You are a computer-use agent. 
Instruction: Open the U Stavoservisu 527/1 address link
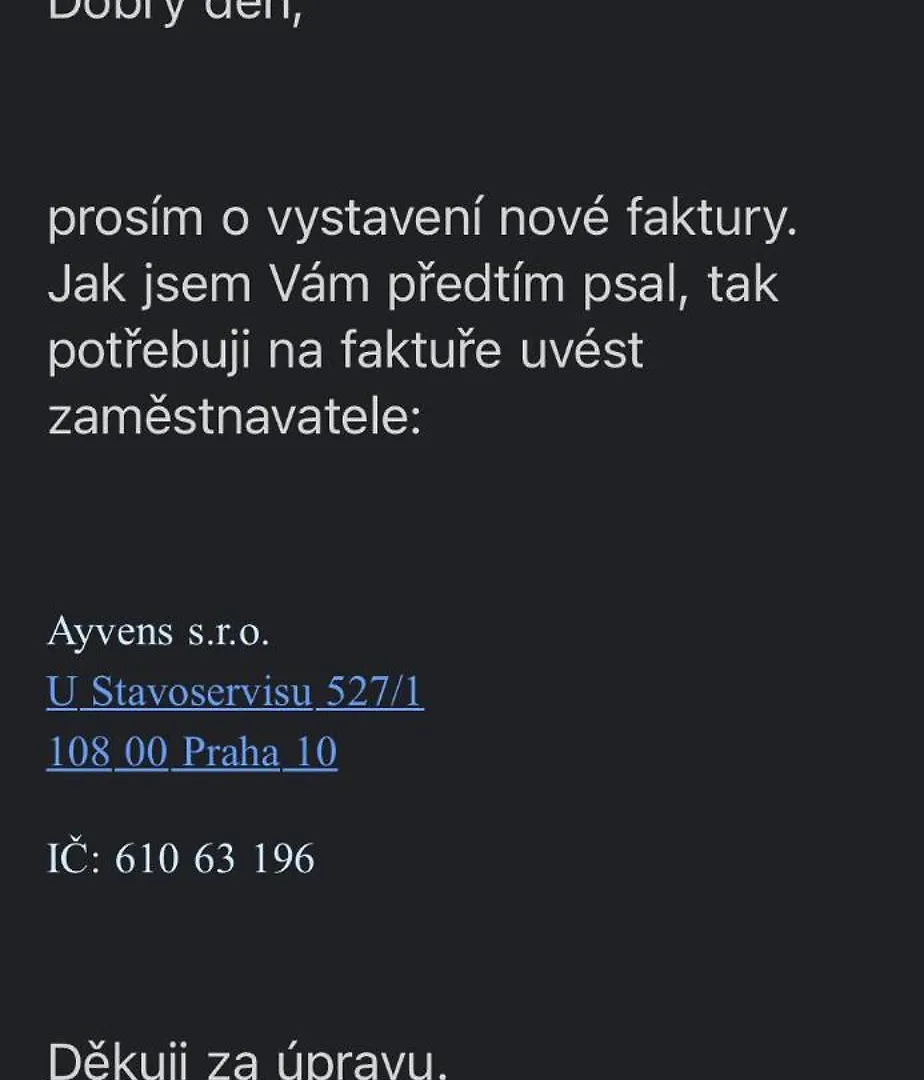[235, 692]
